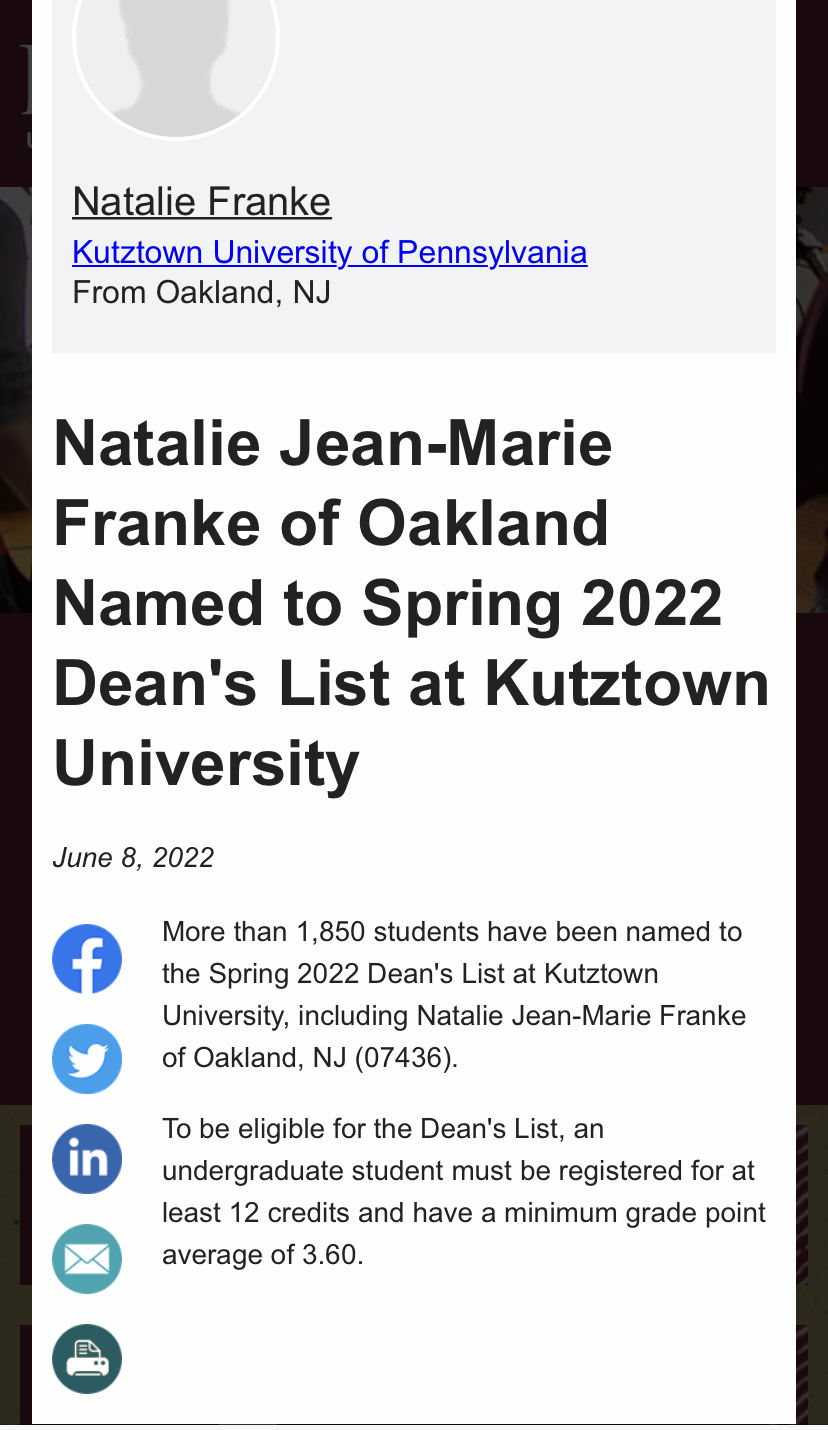The width and height of the screenshot is (828, 1430).
Task: Share this article on Facebook
Action: (87, 959)
